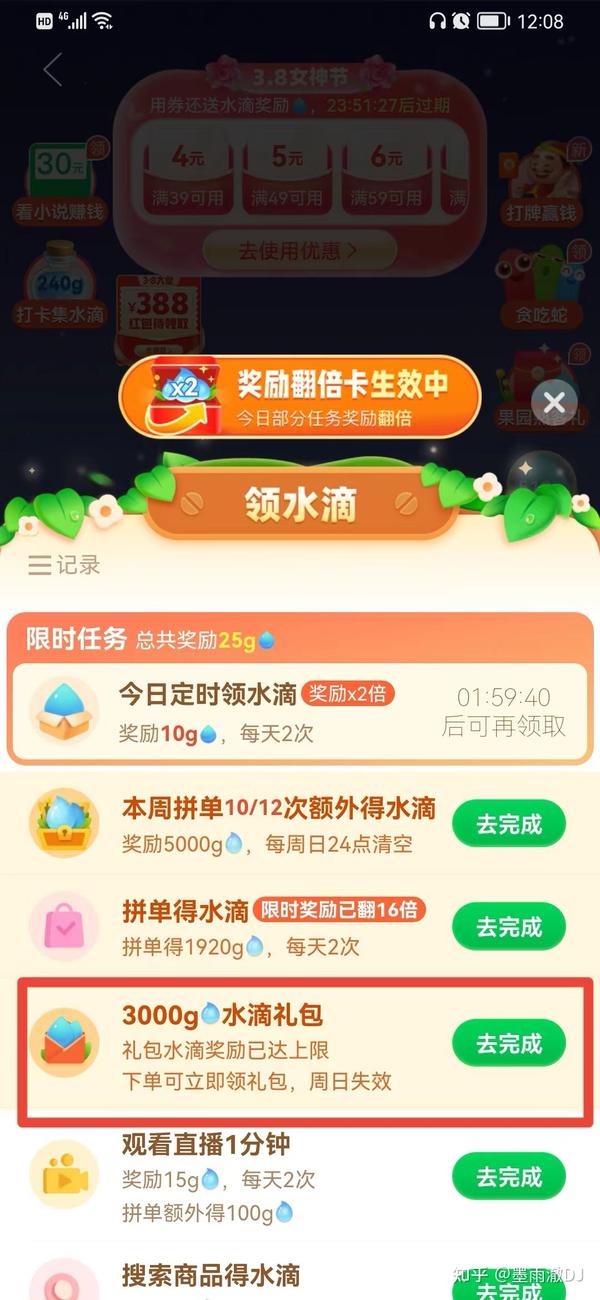Open the 记录 records list
This screenshot has height=1300, width=600.
65,565
